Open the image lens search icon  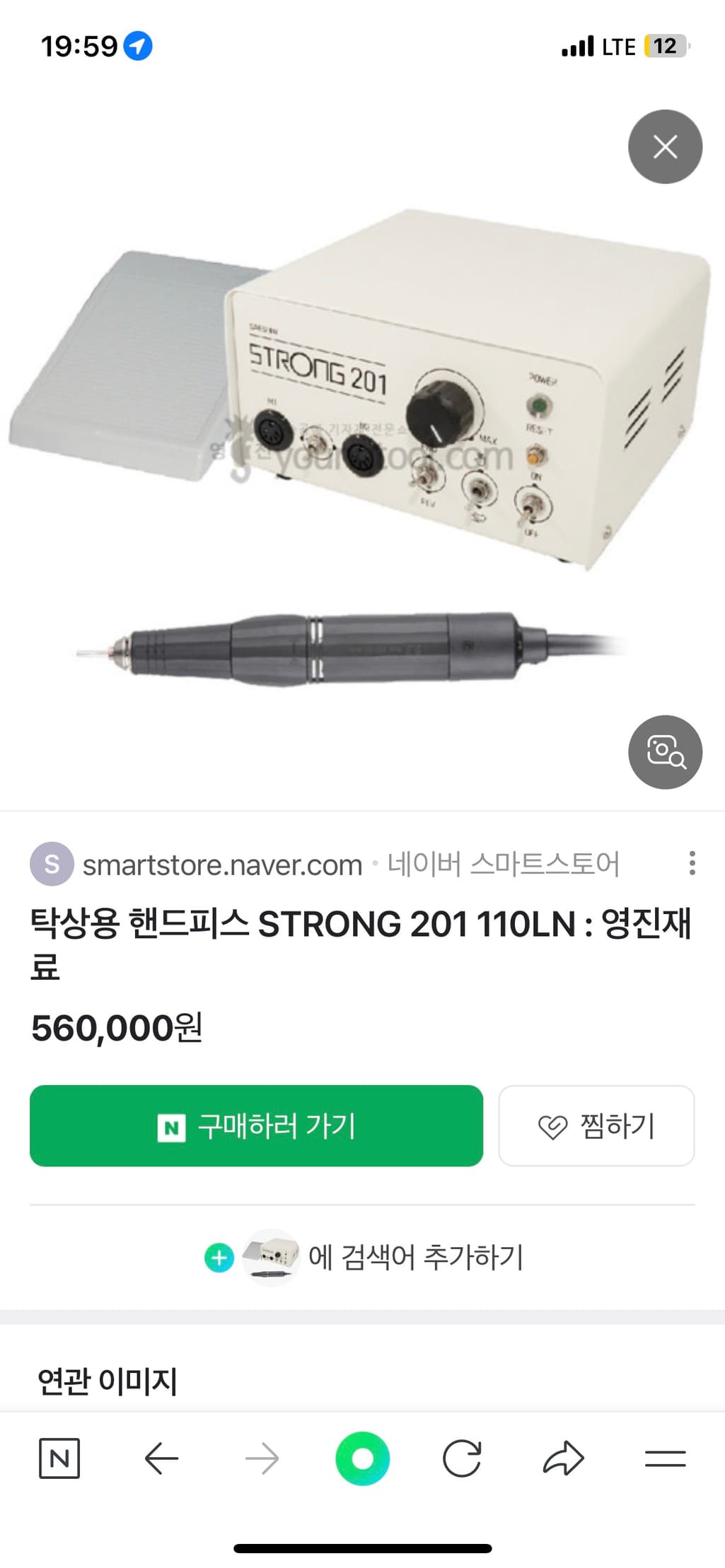click(x=665, y=751)
